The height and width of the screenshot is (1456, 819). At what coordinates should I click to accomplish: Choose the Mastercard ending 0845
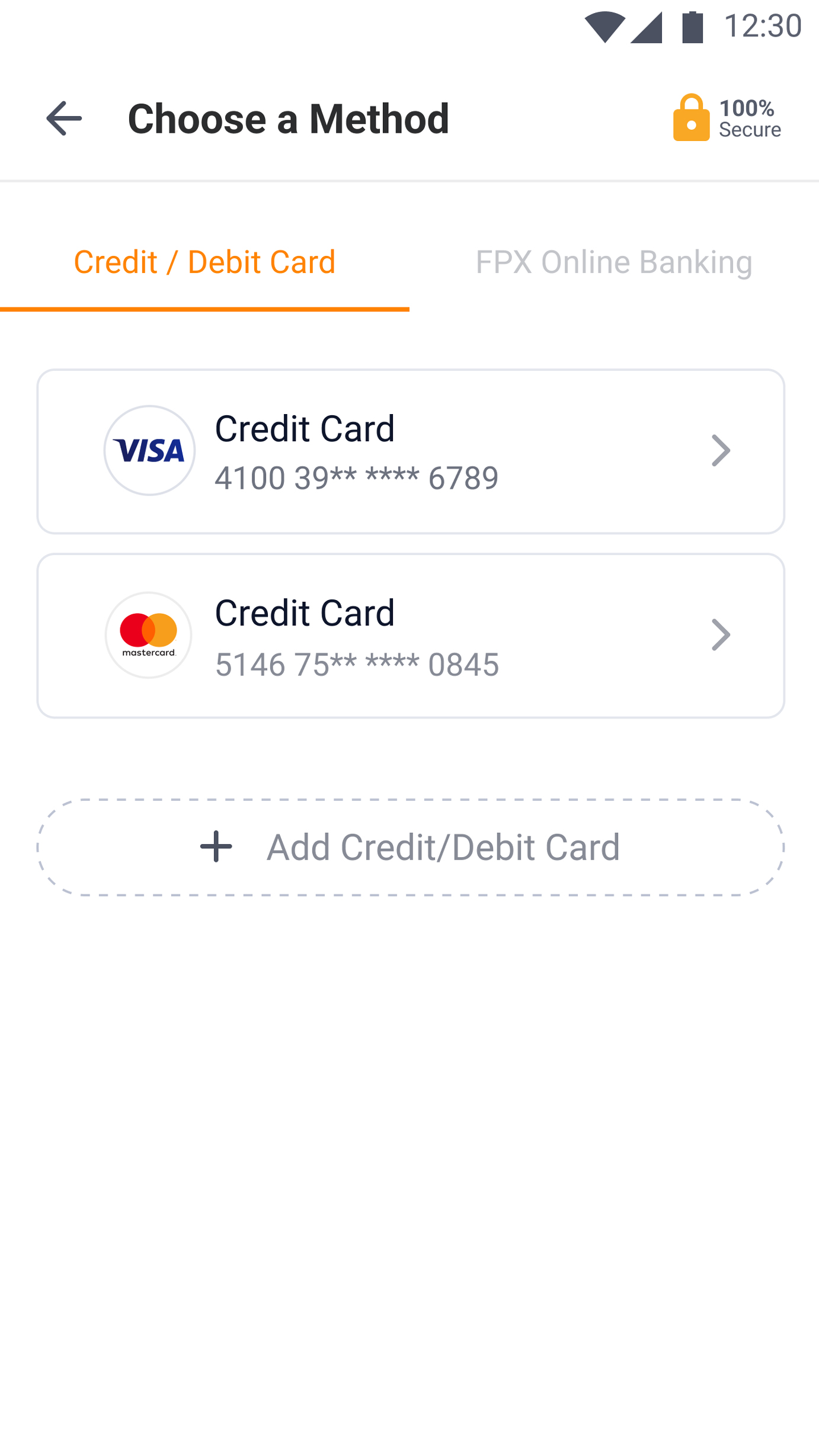[x=410, y=636]
